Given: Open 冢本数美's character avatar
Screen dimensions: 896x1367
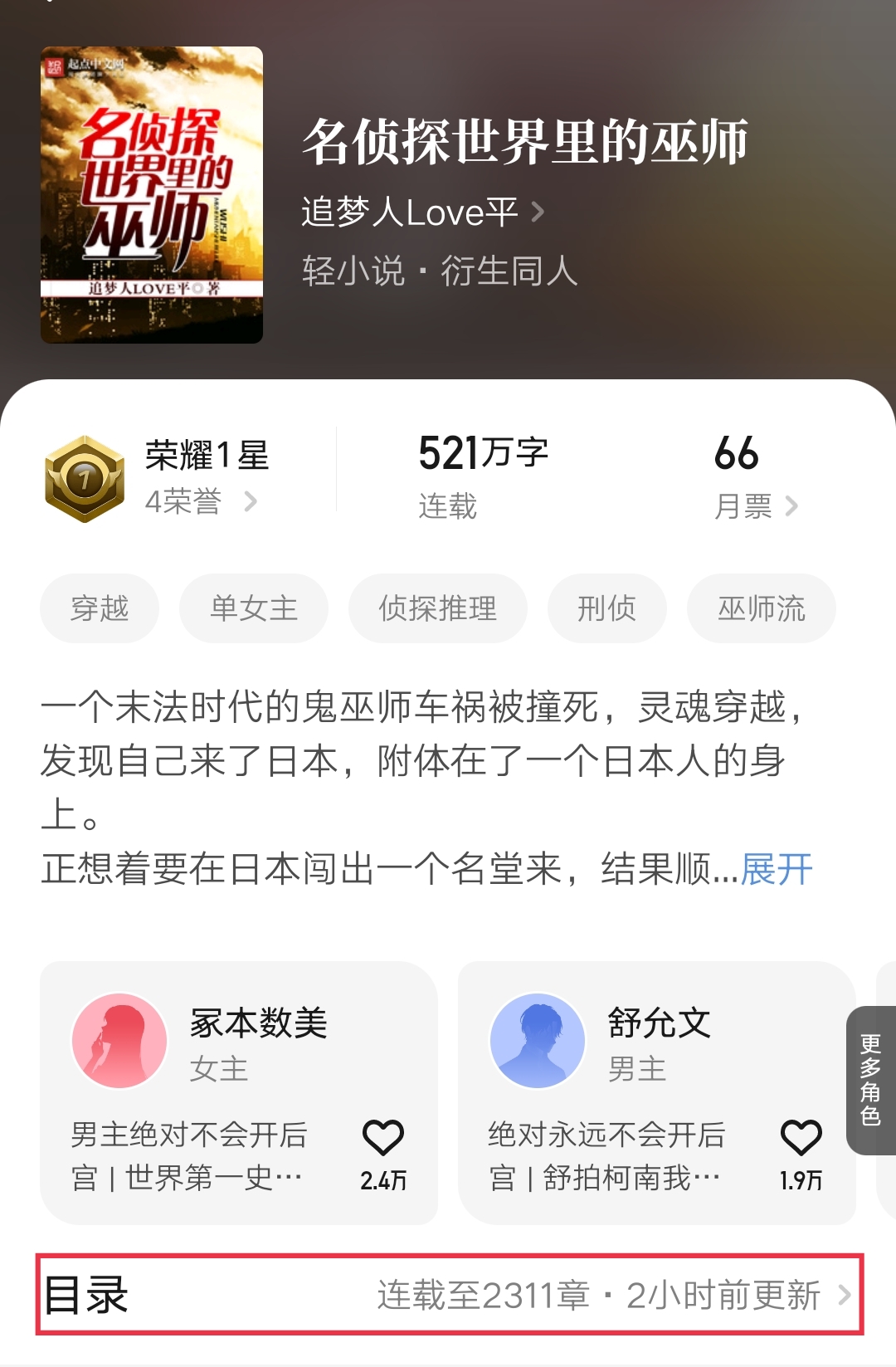Looking at the screenshot, I should (120, 1039).
